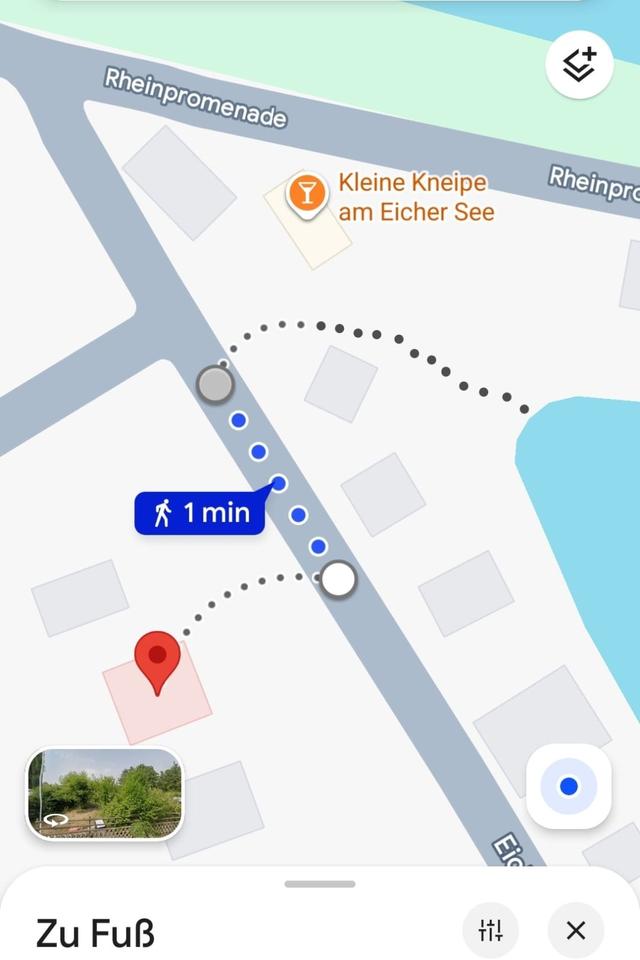Expand the bottom sheet handle

click(x=320, y=884)
